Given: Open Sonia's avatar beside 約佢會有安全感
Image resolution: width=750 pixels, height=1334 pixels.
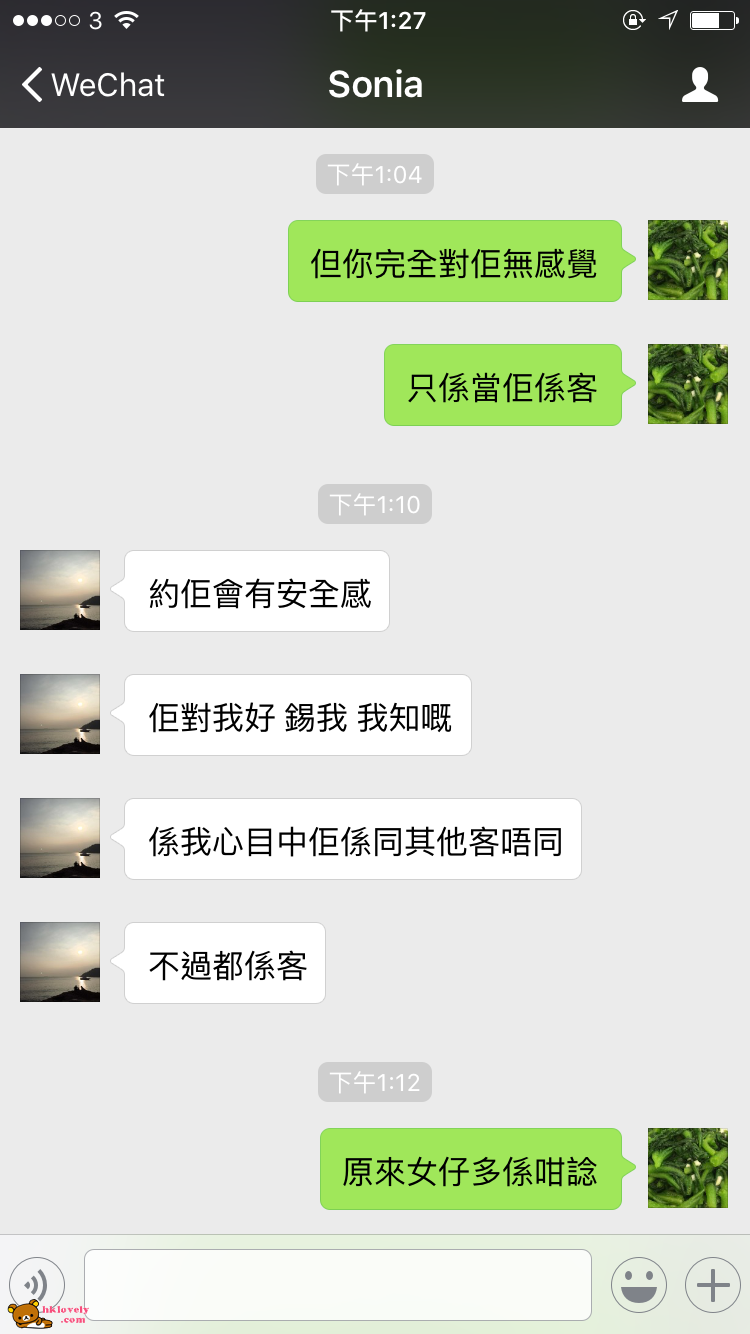Looking at the screenshot, I should click(60, 590).
